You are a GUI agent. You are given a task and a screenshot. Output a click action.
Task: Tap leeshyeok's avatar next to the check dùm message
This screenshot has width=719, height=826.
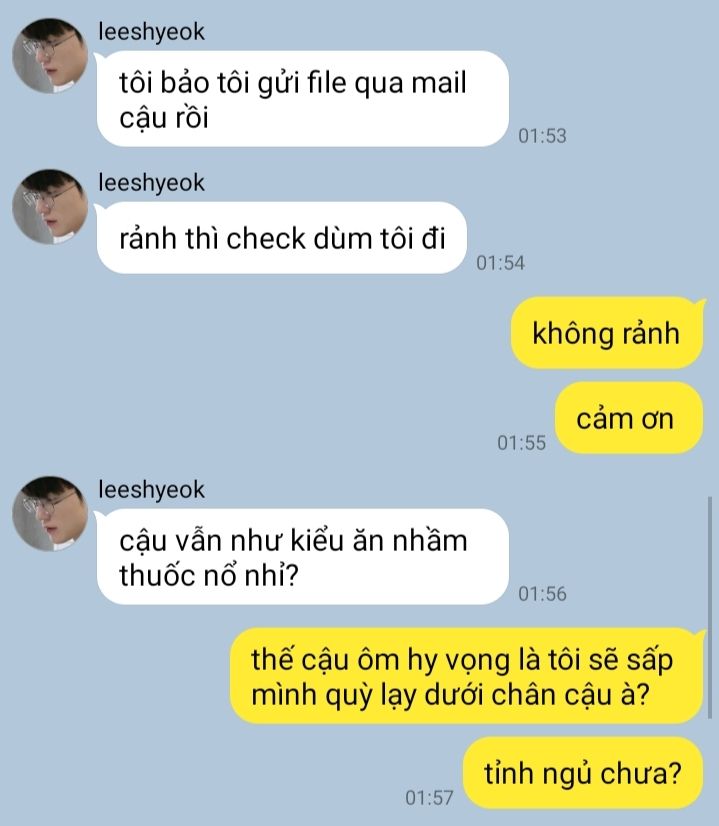(x=49, y=209)
